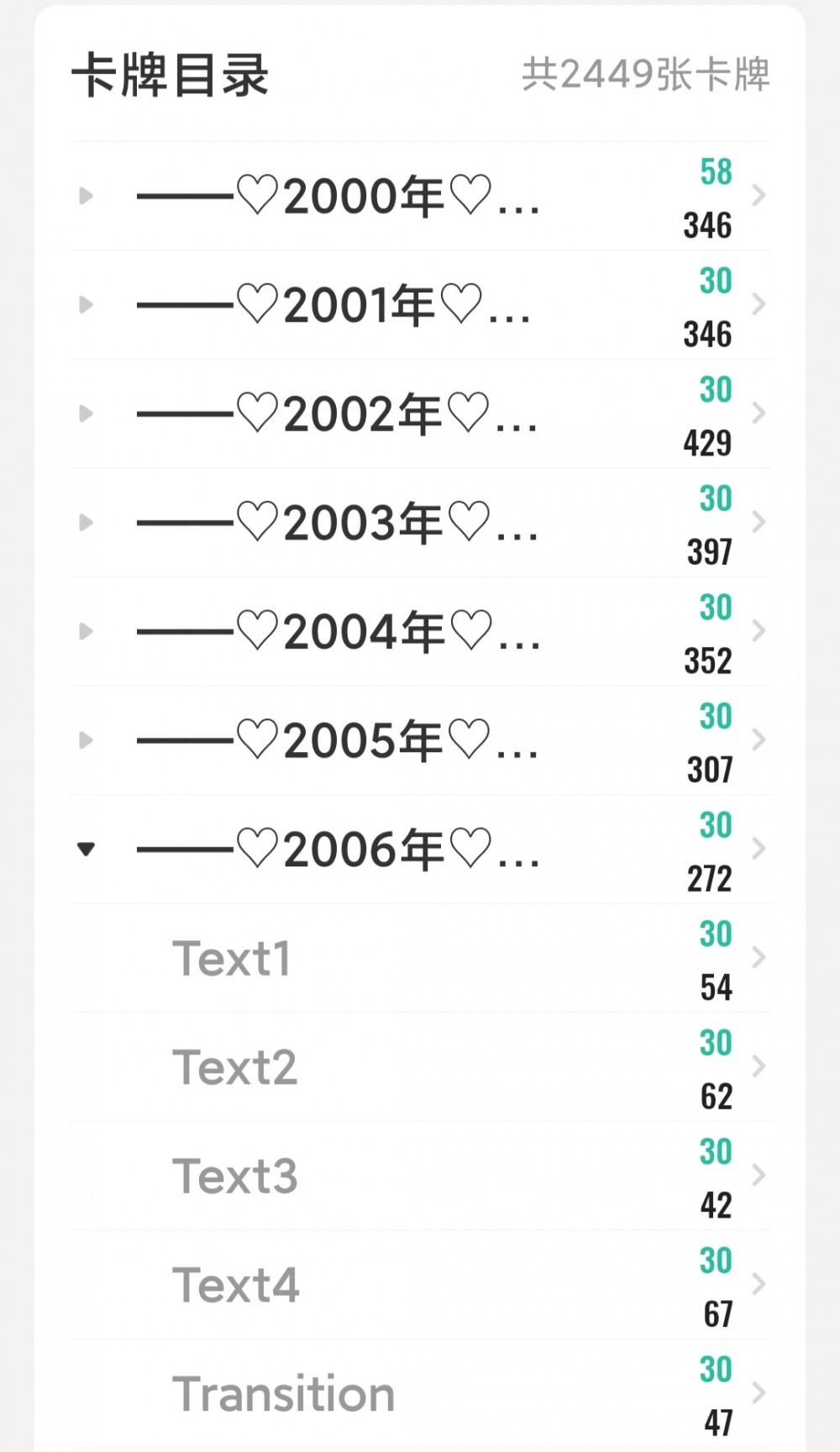Open the 2005年 deck
Viewport: 840px width, 1452px height.
420,740
